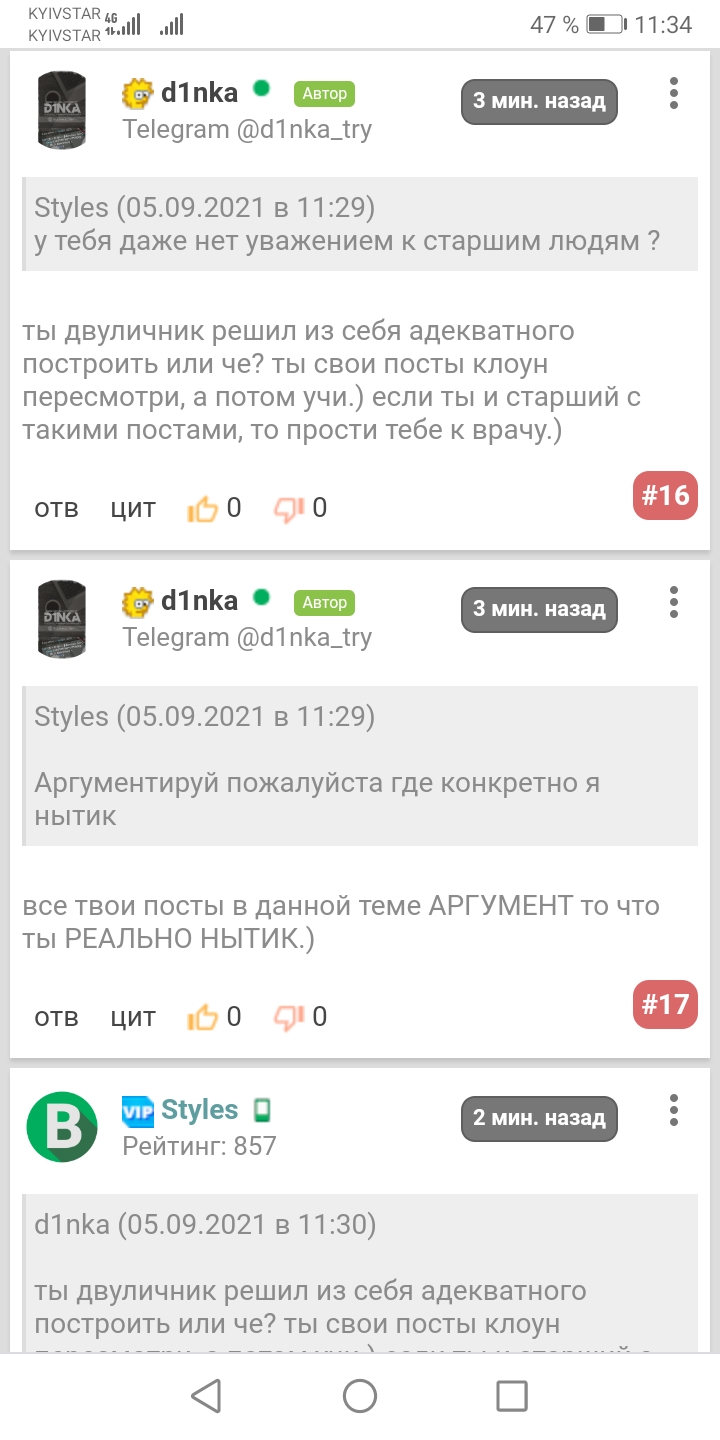Open the #17 post number link
The height and width of the screenshot is (1440, 720).
(666, 1004)
